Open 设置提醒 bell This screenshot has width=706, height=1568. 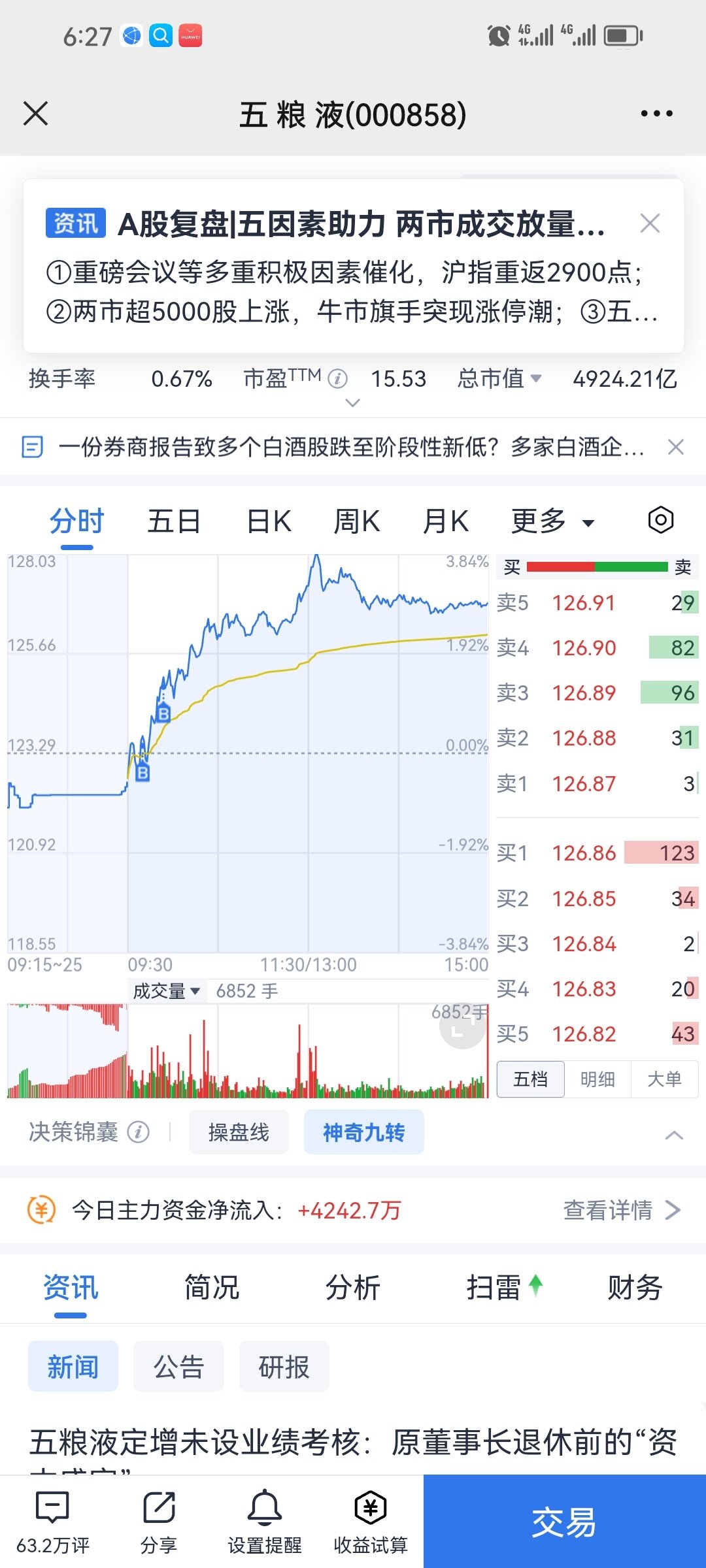click(x=265, y=1522)
